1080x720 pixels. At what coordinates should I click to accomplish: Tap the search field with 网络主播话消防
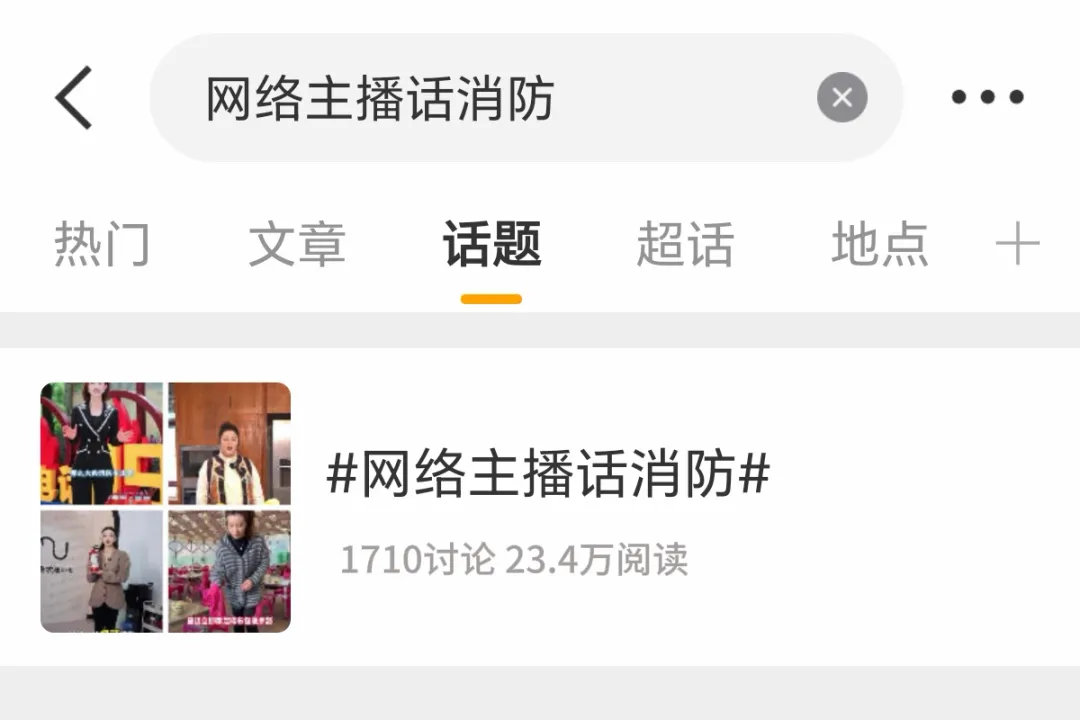pyautogui.click(x=480, y=98)
